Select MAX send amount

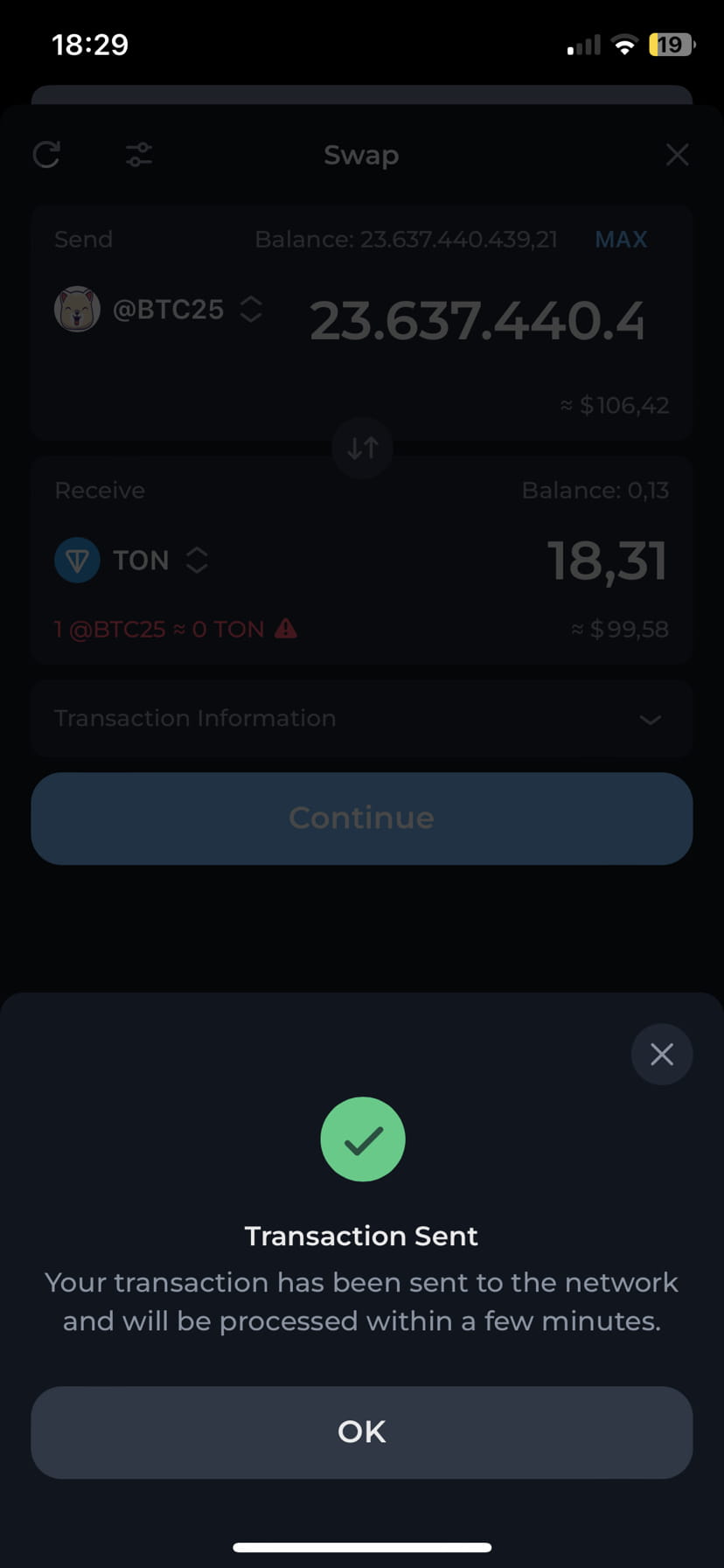(x=621, y=240)
